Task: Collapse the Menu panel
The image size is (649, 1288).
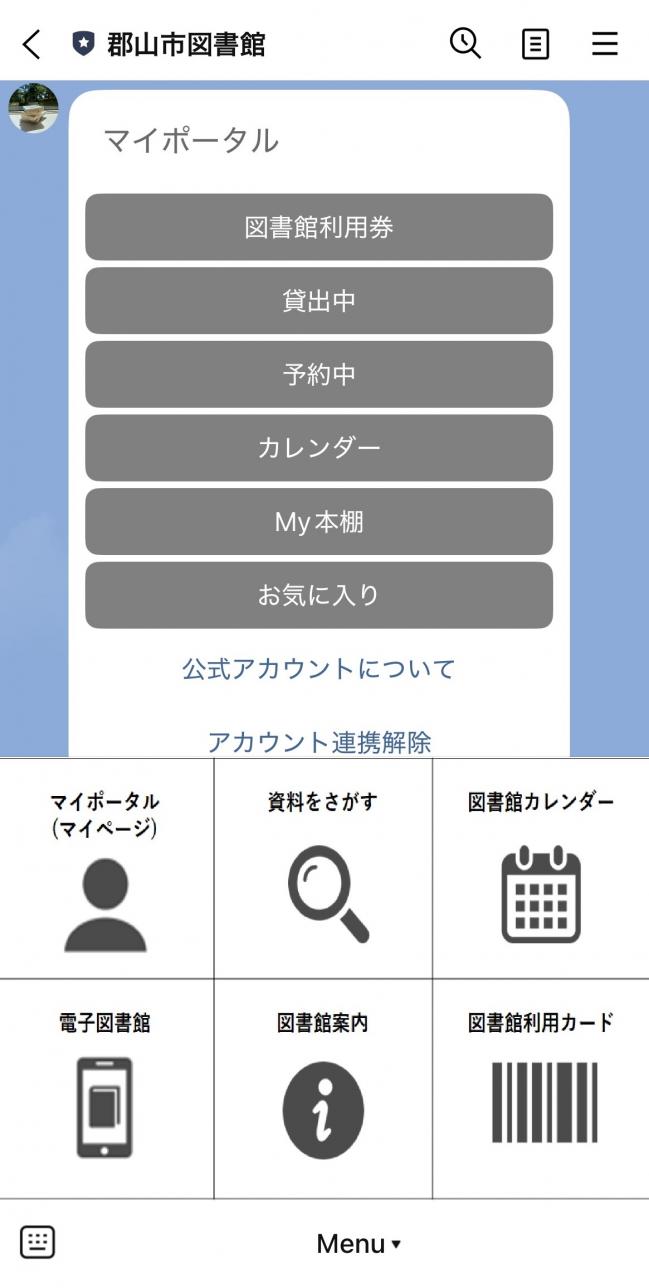Action: [x=358, y=1244]
